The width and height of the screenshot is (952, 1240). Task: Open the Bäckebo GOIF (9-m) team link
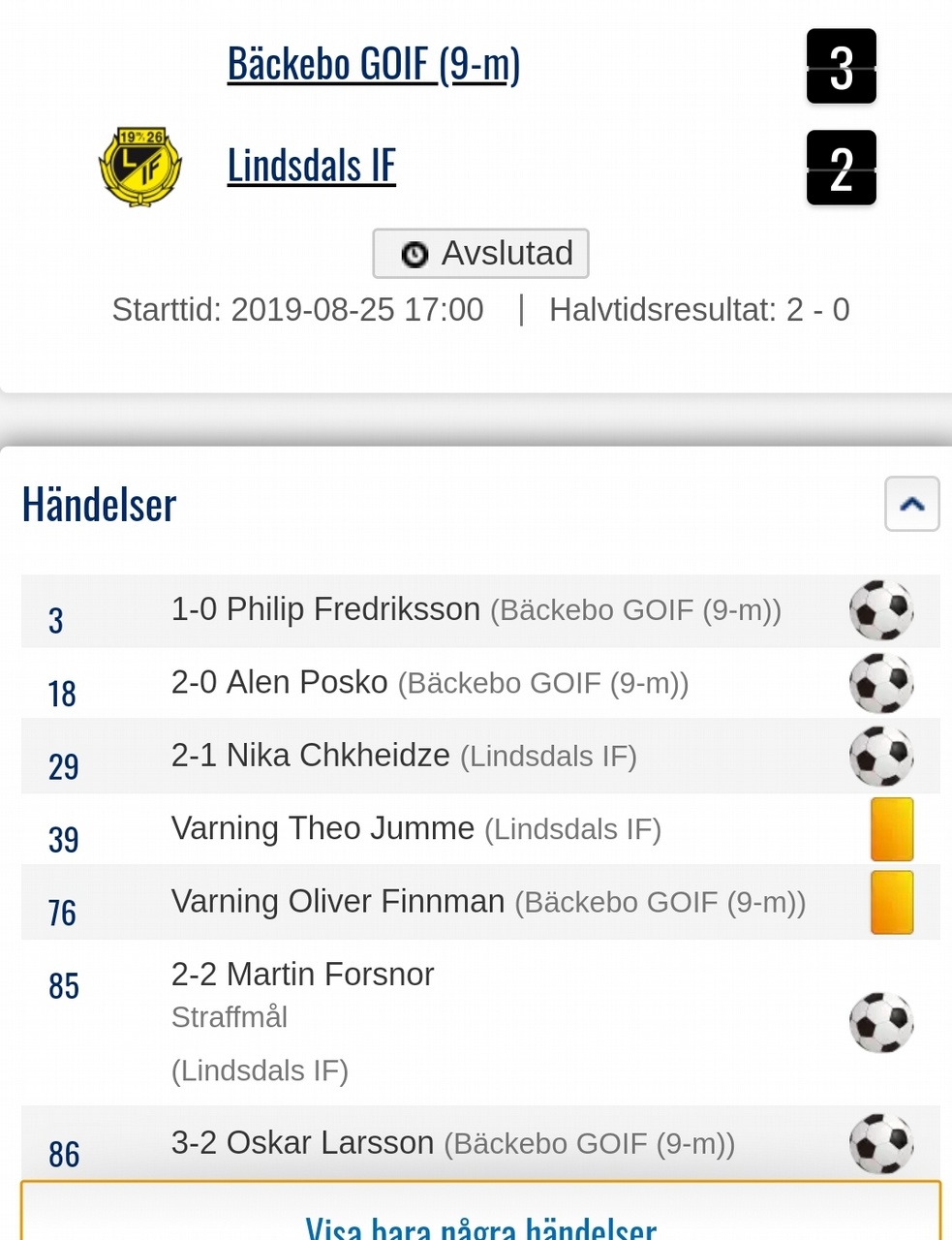pyautogui.click(x=373, y=64)
